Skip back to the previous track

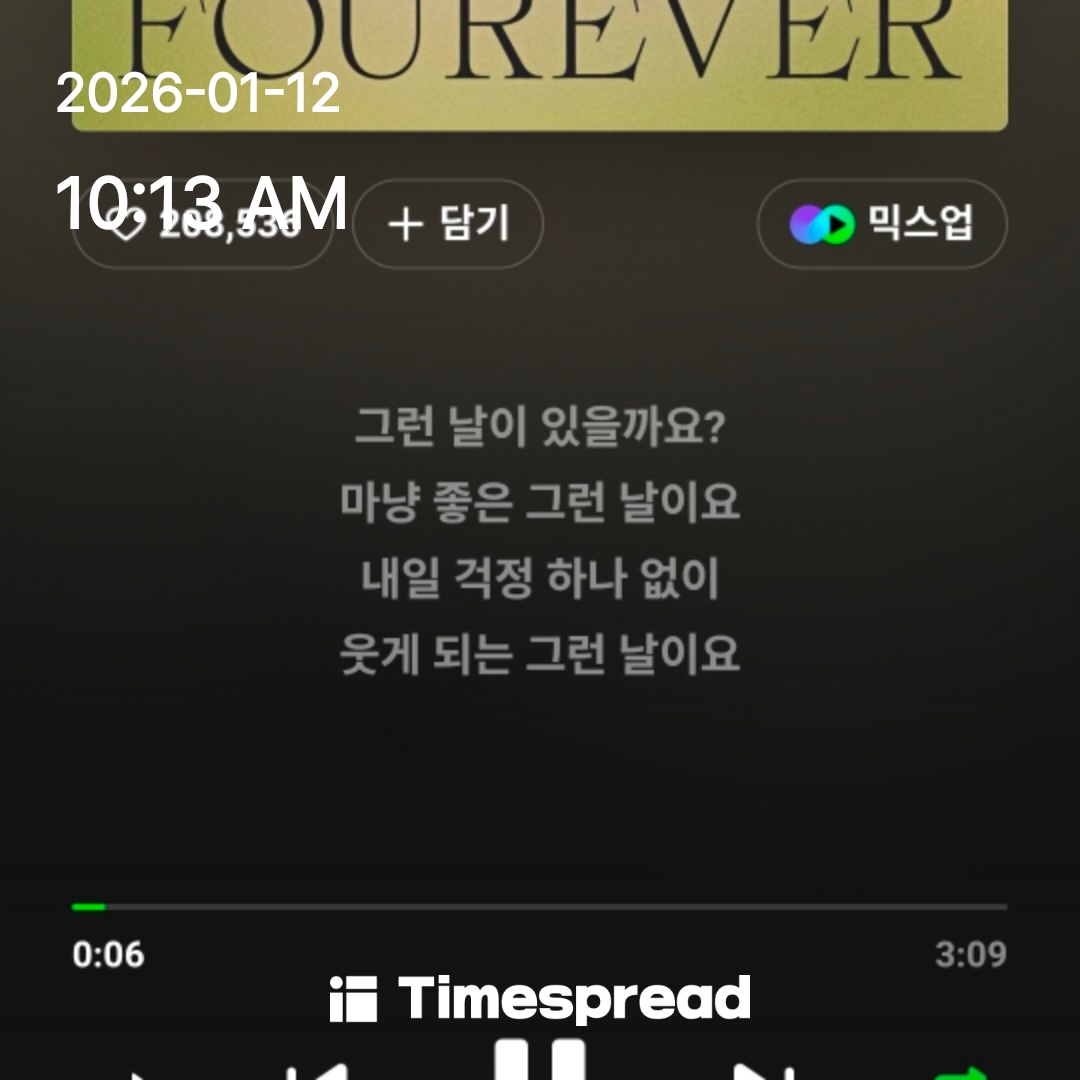pos(318,1070)
